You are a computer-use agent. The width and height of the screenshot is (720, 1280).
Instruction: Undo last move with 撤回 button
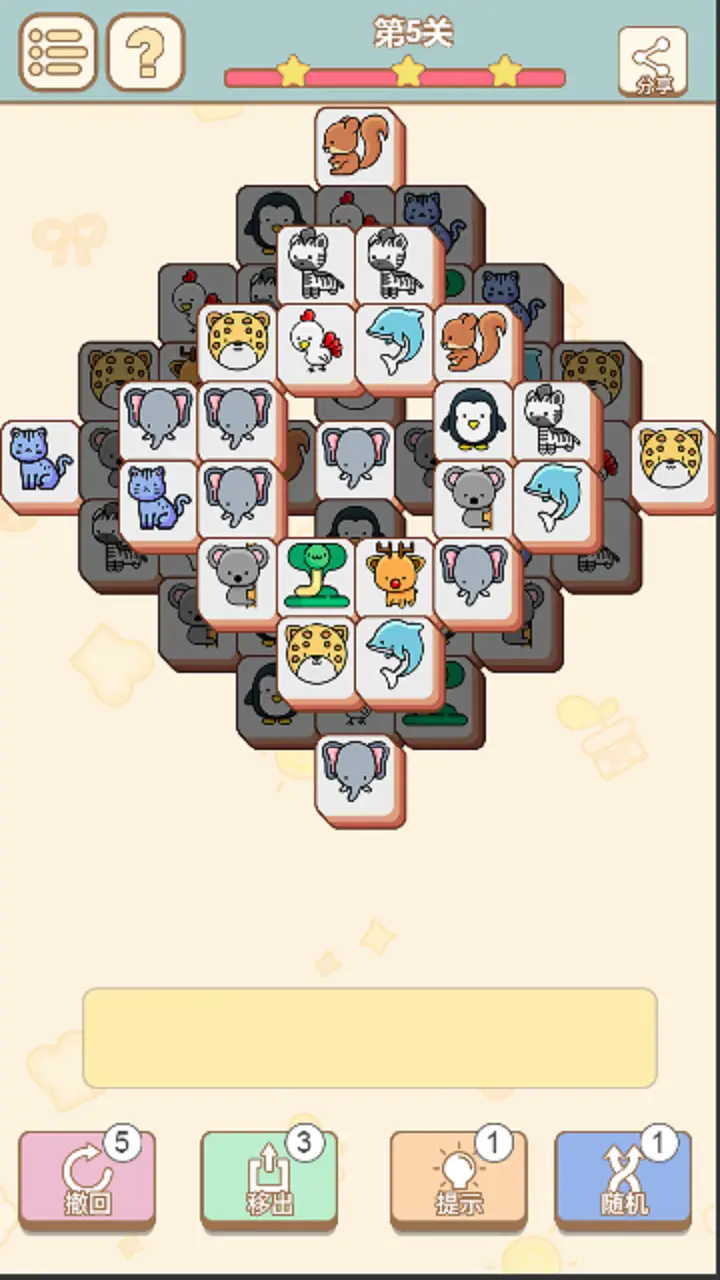click(87, 1180)
